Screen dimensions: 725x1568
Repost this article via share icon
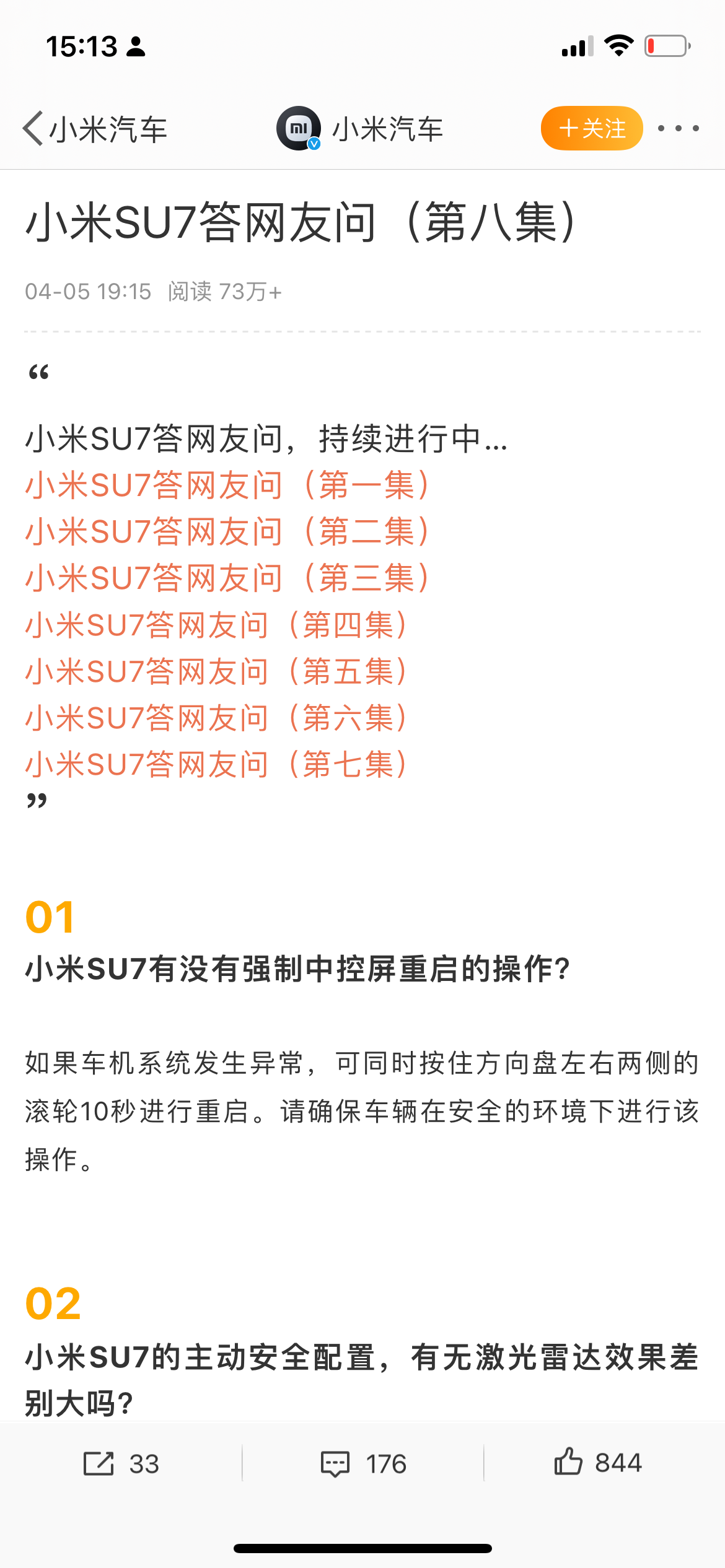coord(121,1463)
